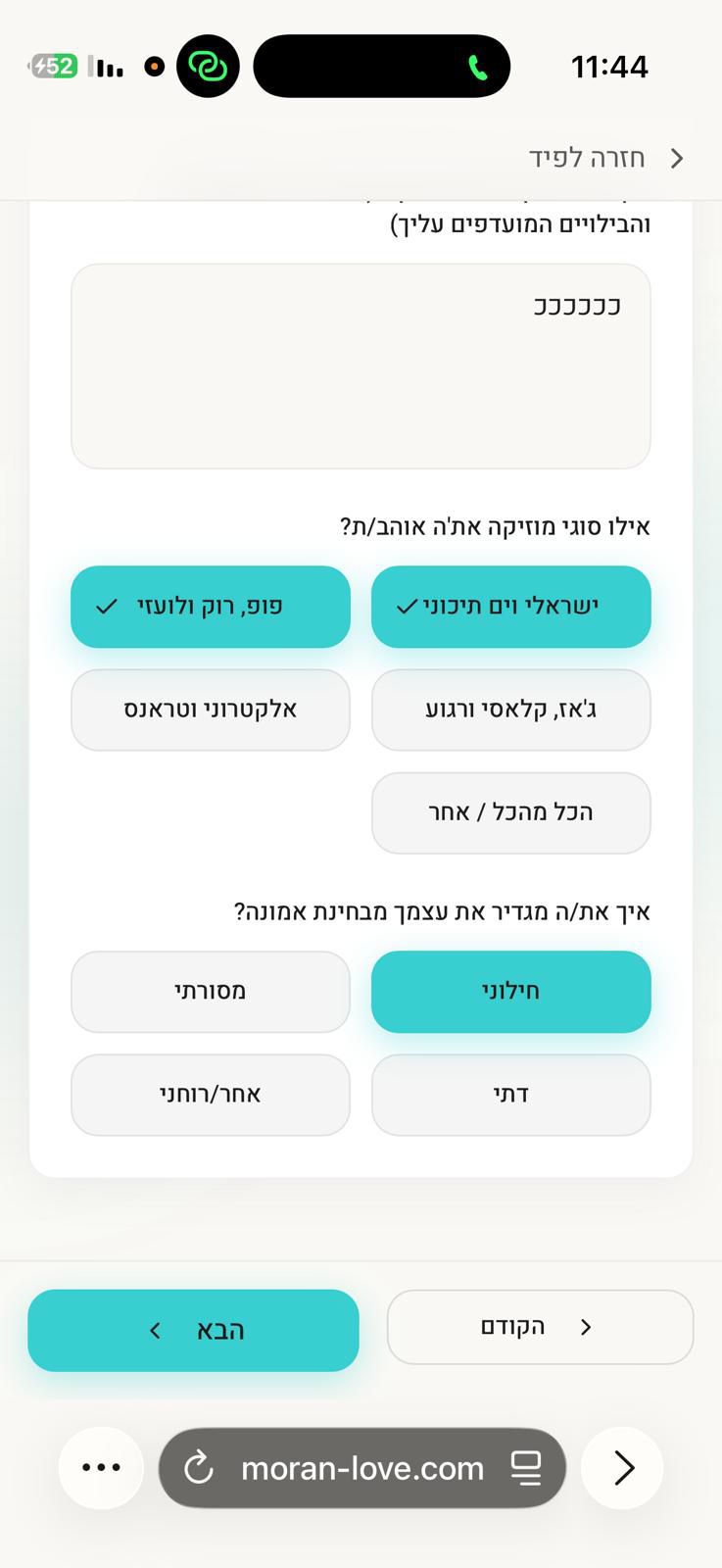Choose 'מסורתי' as the faith definition
Viewport: 722px width, 1568px height.
click(211, 992)
